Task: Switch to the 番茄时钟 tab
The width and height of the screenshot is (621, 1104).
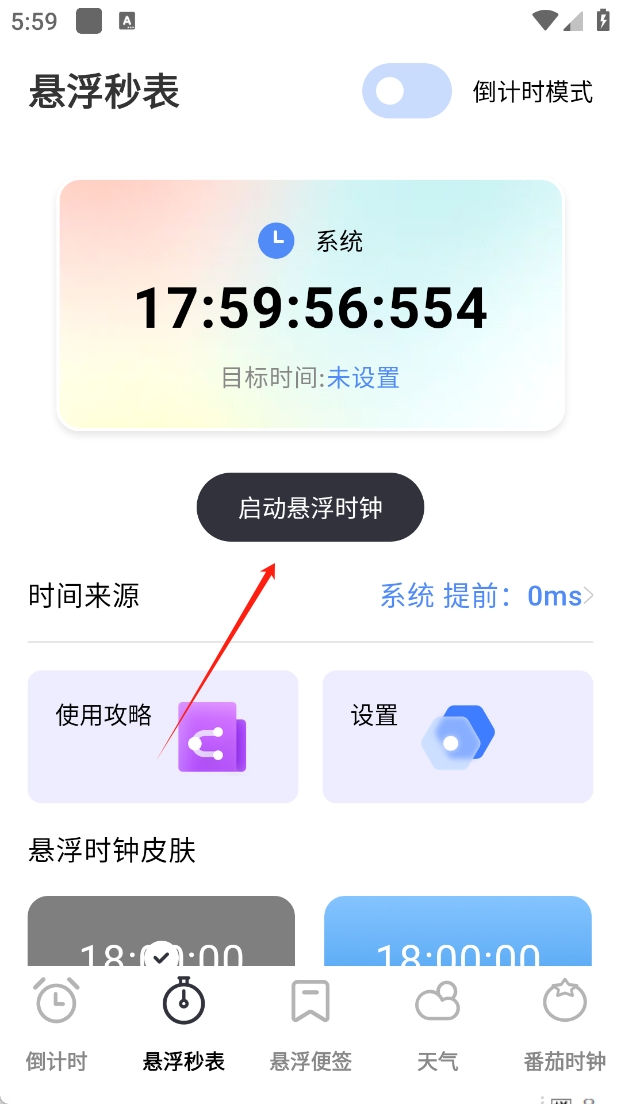Action: click(564, 1023)
